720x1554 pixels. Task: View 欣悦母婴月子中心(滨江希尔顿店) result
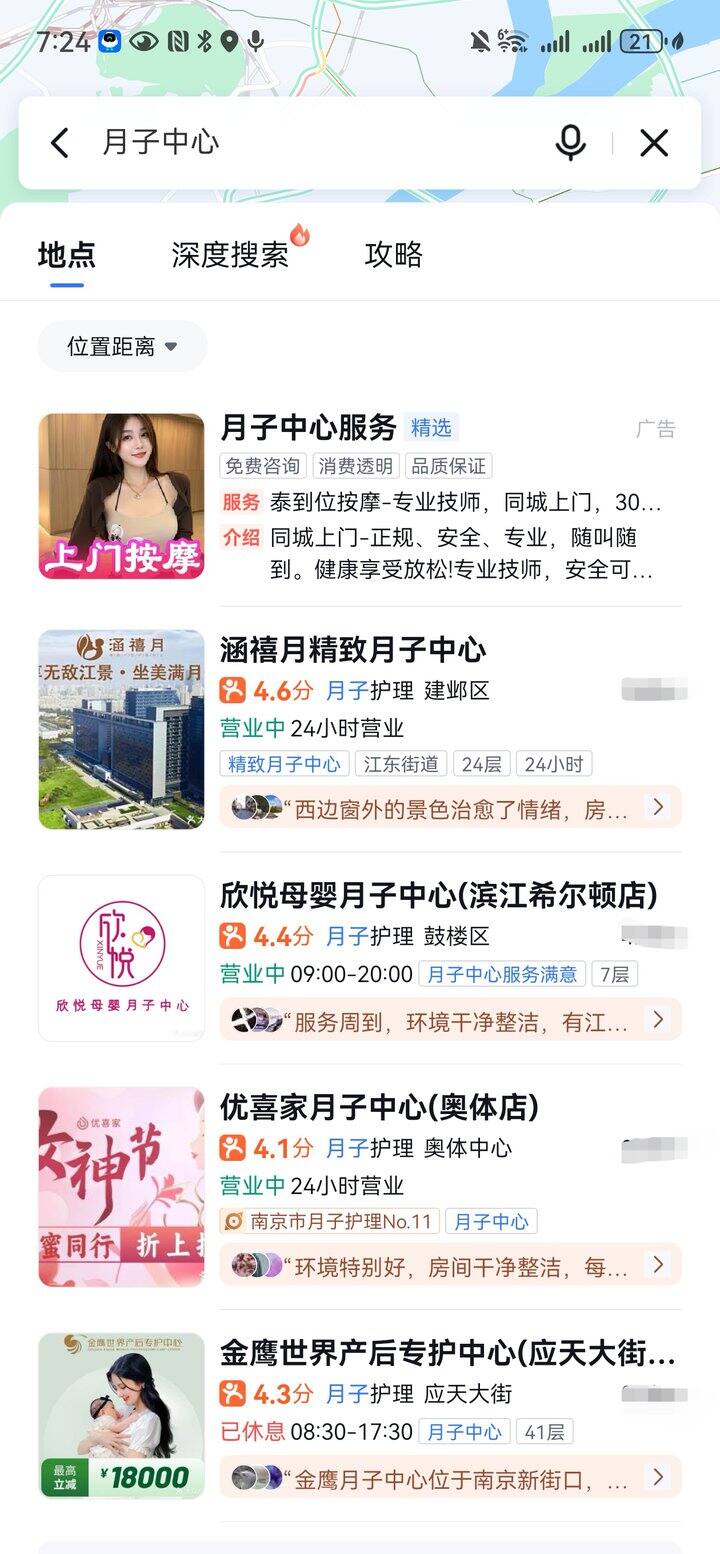tap(438, 896)
